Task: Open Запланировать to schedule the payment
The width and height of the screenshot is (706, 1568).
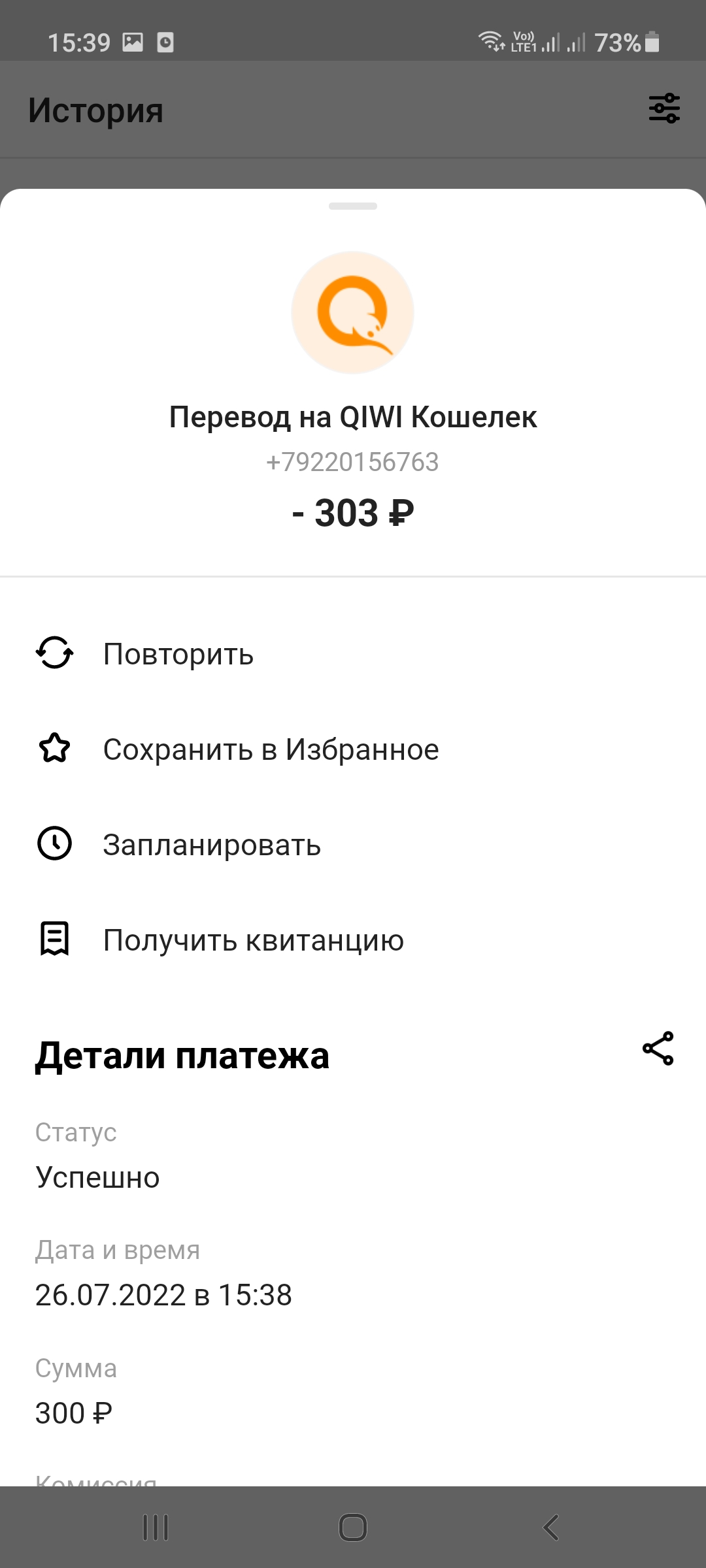Action: 353,845
